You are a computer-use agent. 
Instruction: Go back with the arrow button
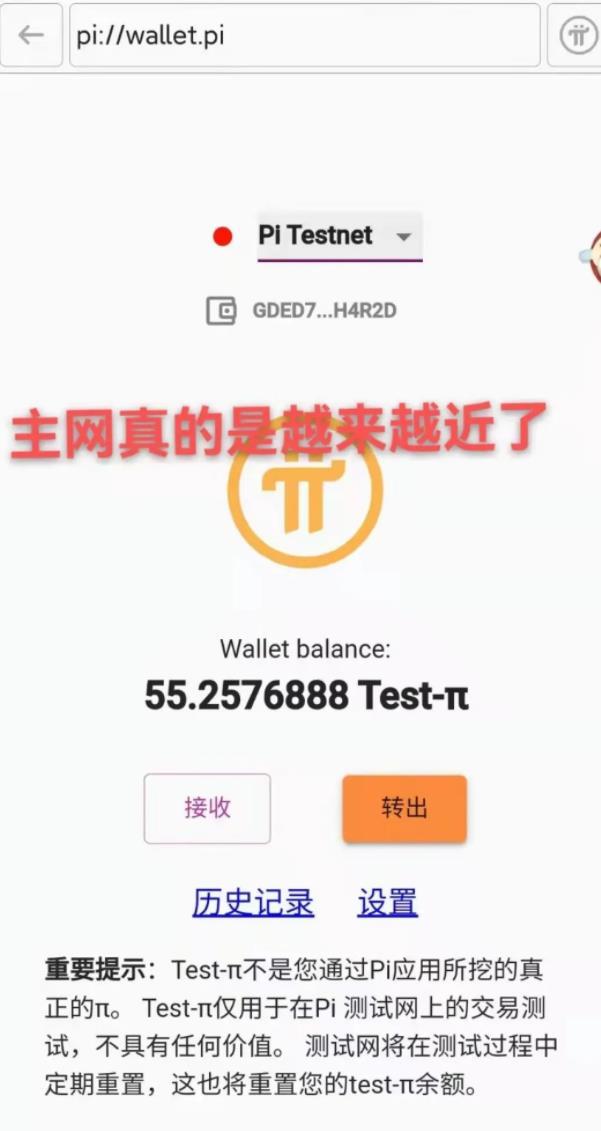31,35
